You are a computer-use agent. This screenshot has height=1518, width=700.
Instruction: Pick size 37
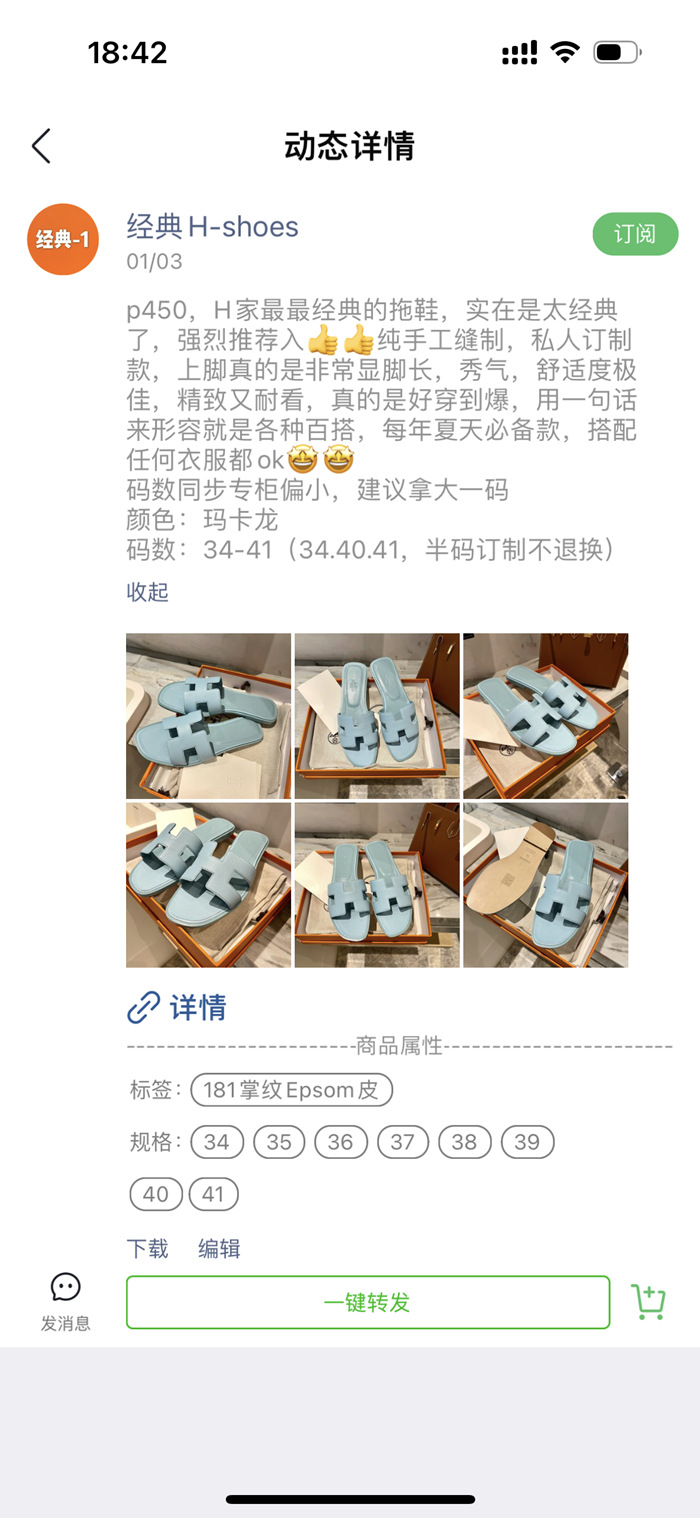pyautogui.click(x=402, y=1142)
